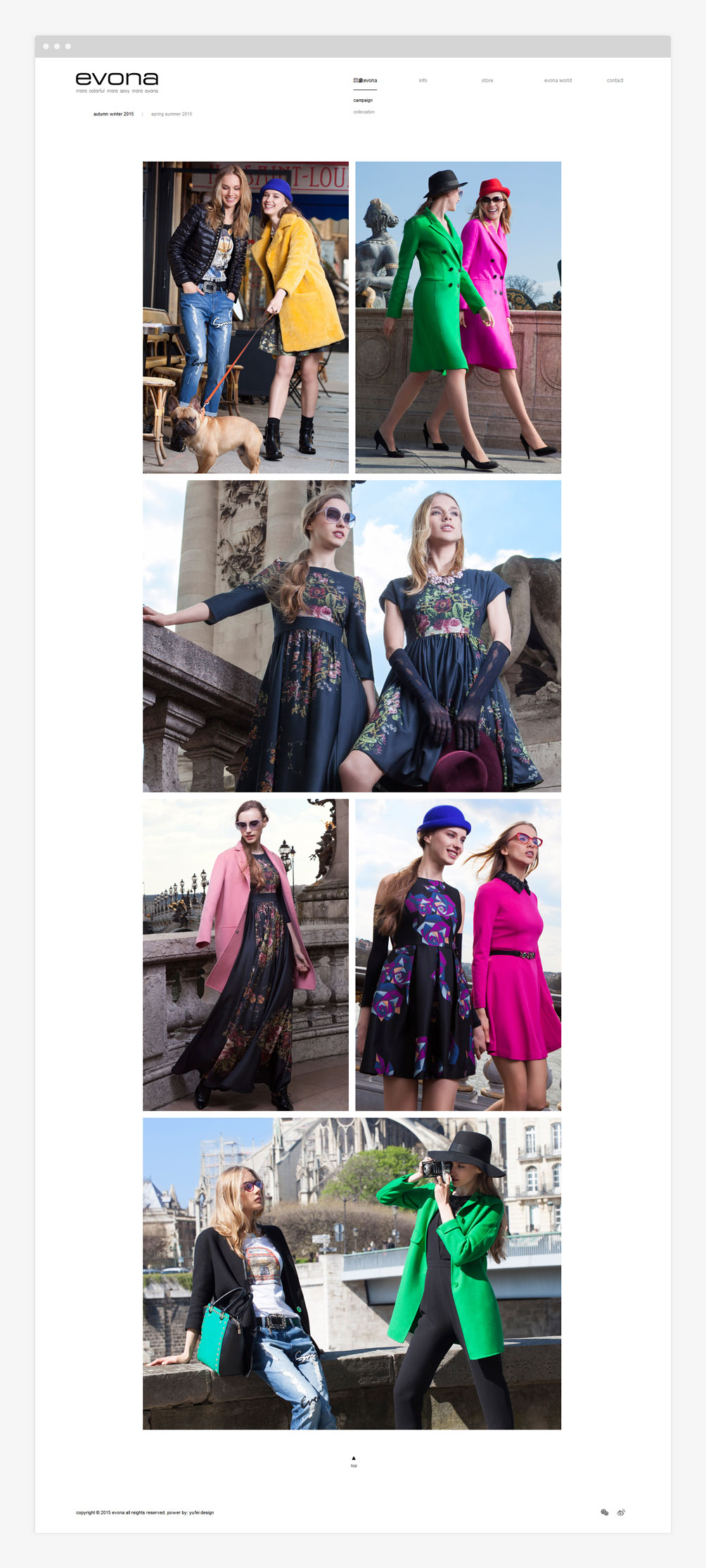Open the campaign submenu link

[363, 101]
